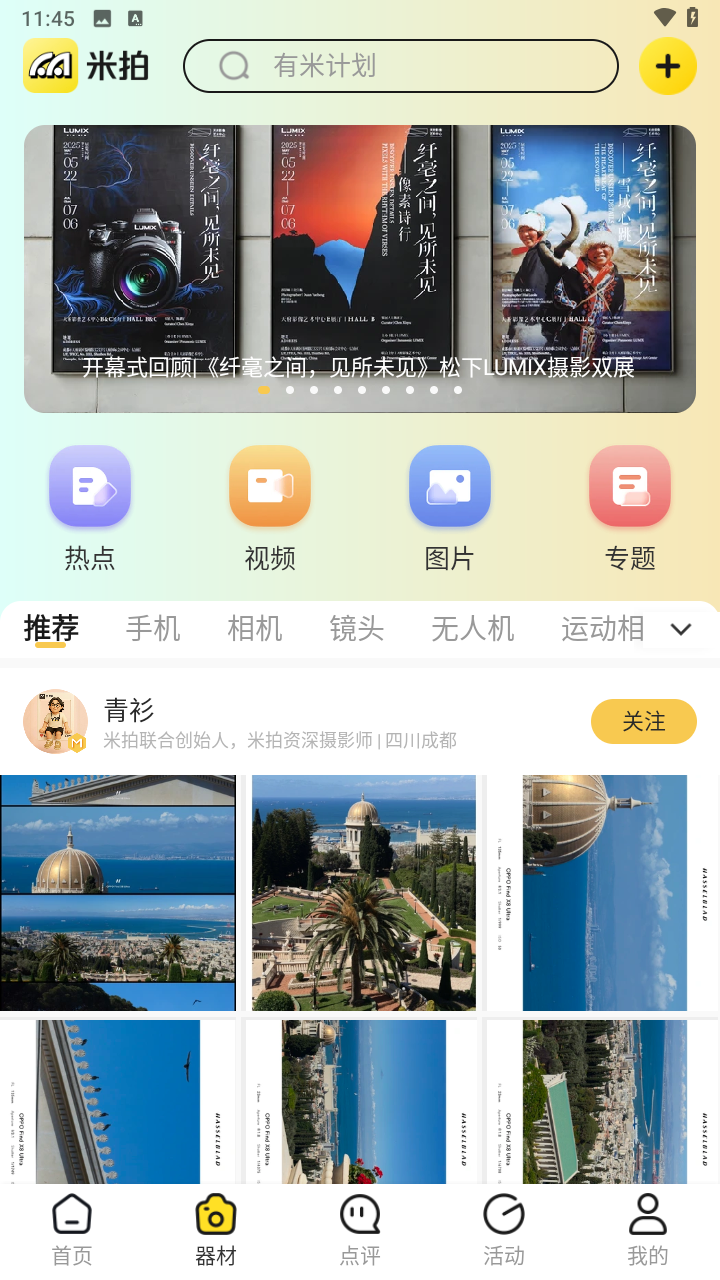Switch to the 点评 tab
Image resolution: width=720 pixels, height=1280 pixels.
tap(360, 1230)
